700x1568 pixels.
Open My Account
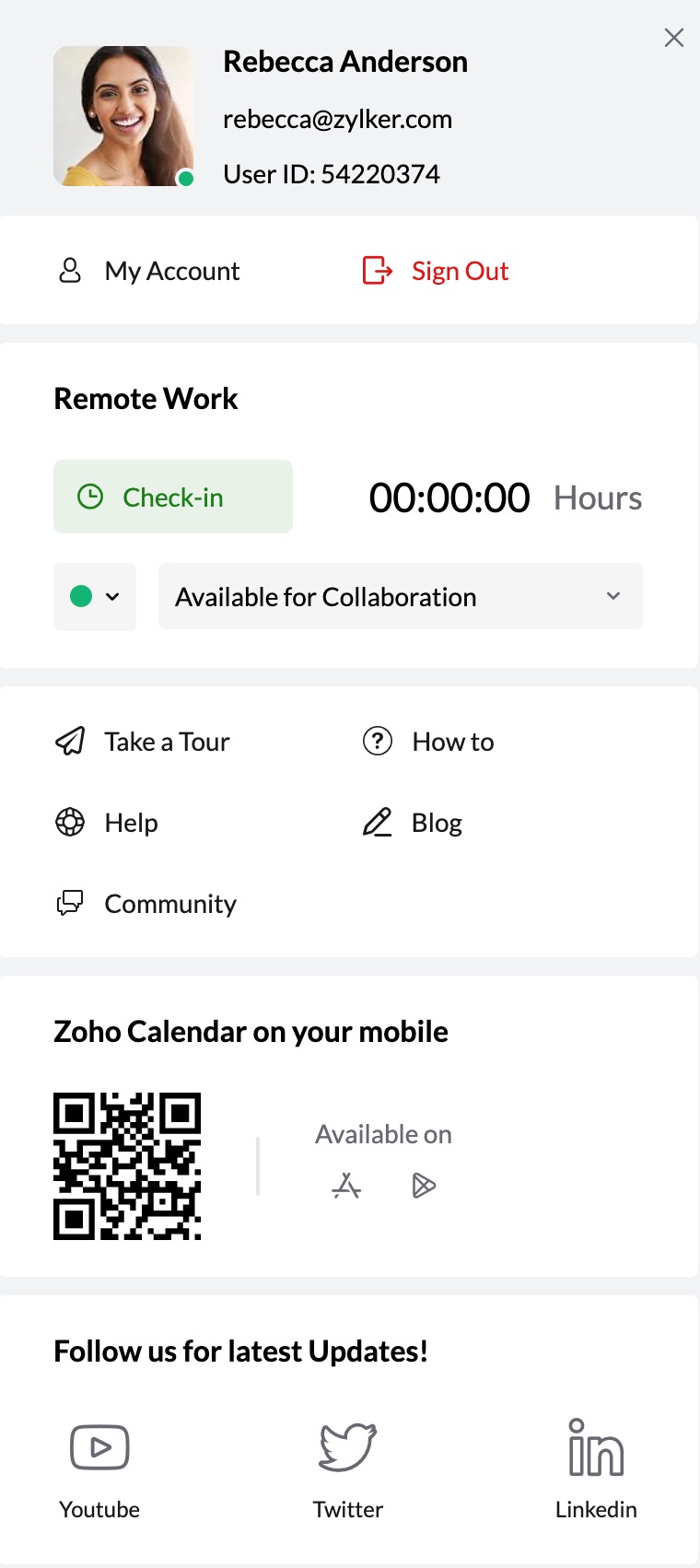coord(149,271)
